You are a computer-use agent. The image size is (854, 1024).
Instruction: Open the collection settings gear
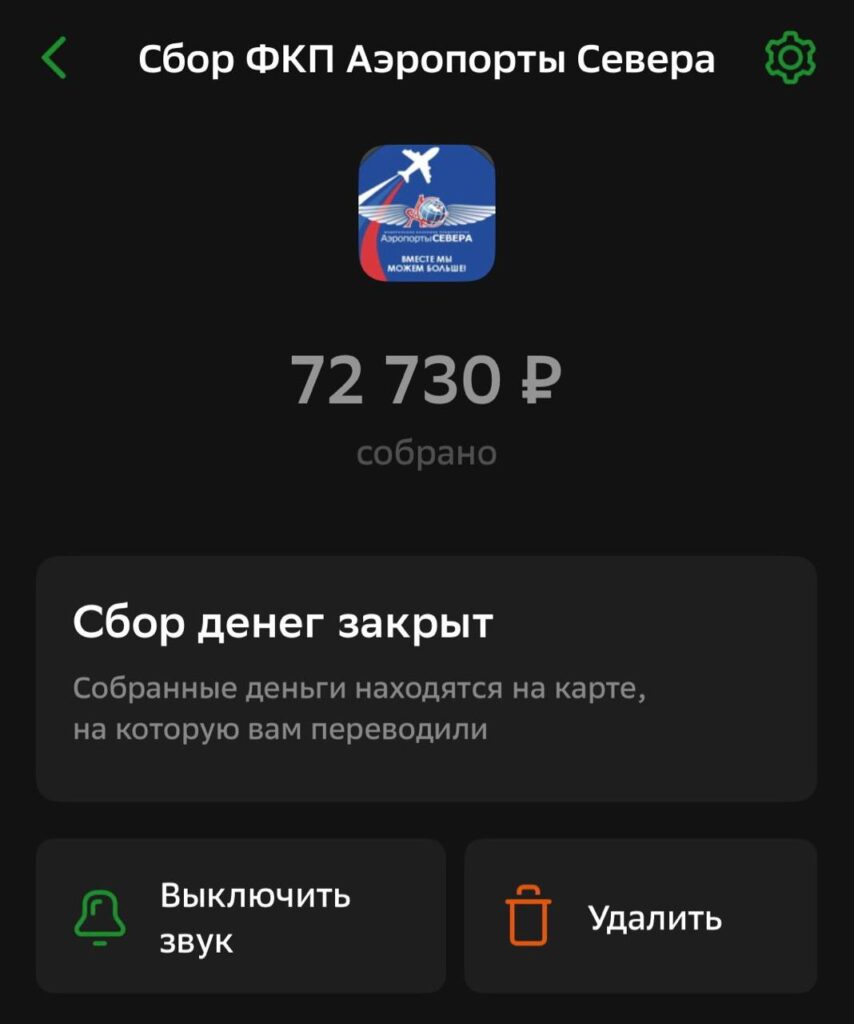coord(790,59)
